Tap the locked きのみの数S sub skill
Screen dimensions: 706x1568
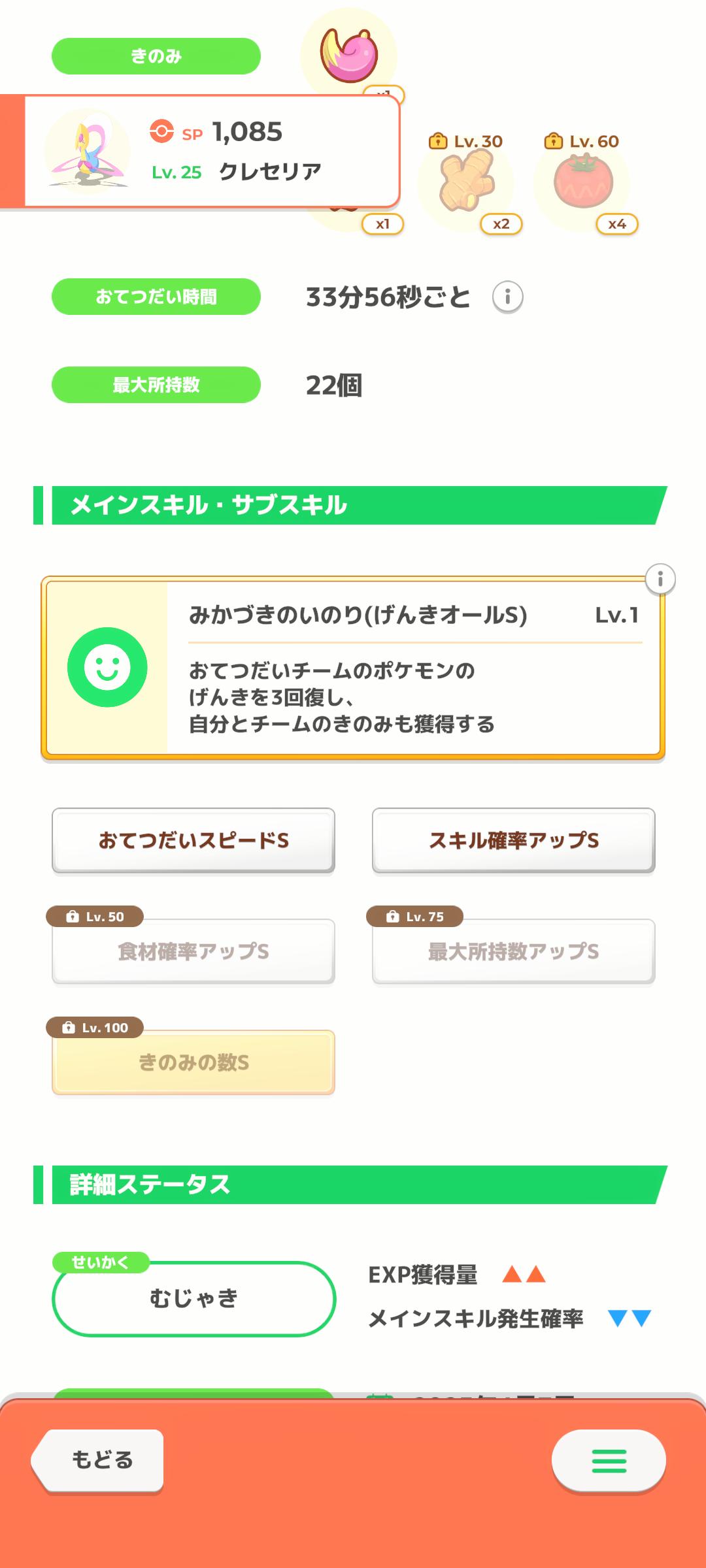pos(193,1062)
